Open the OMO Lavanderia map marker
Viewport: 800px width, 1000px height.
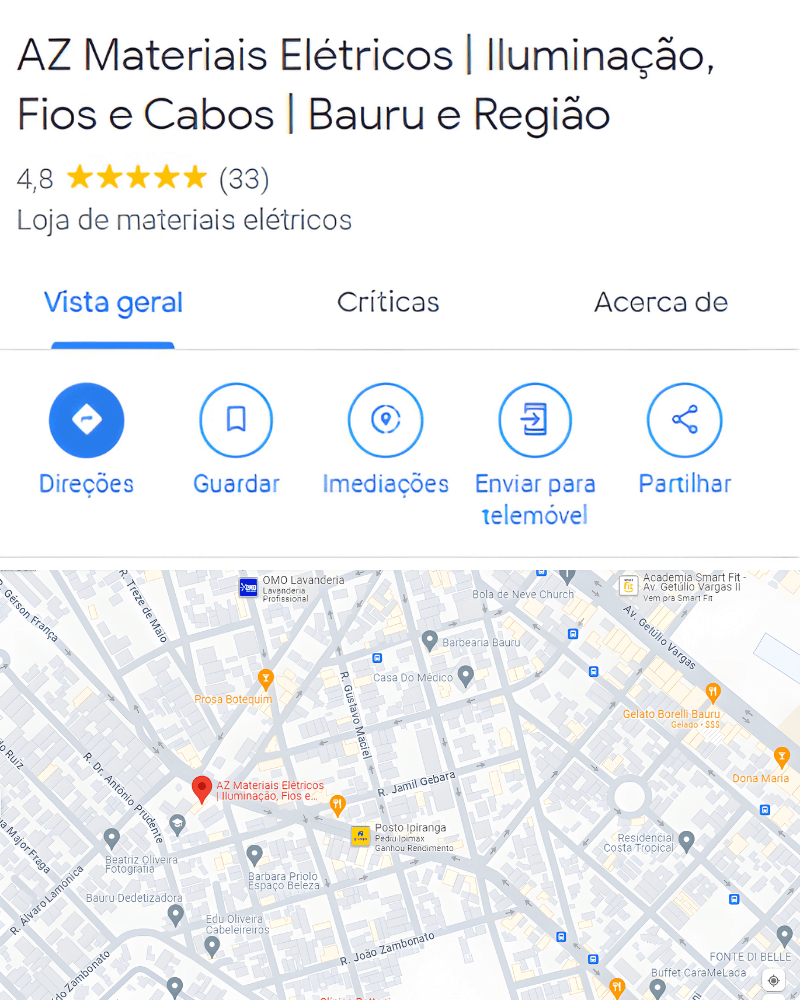(x=248, y=587)
